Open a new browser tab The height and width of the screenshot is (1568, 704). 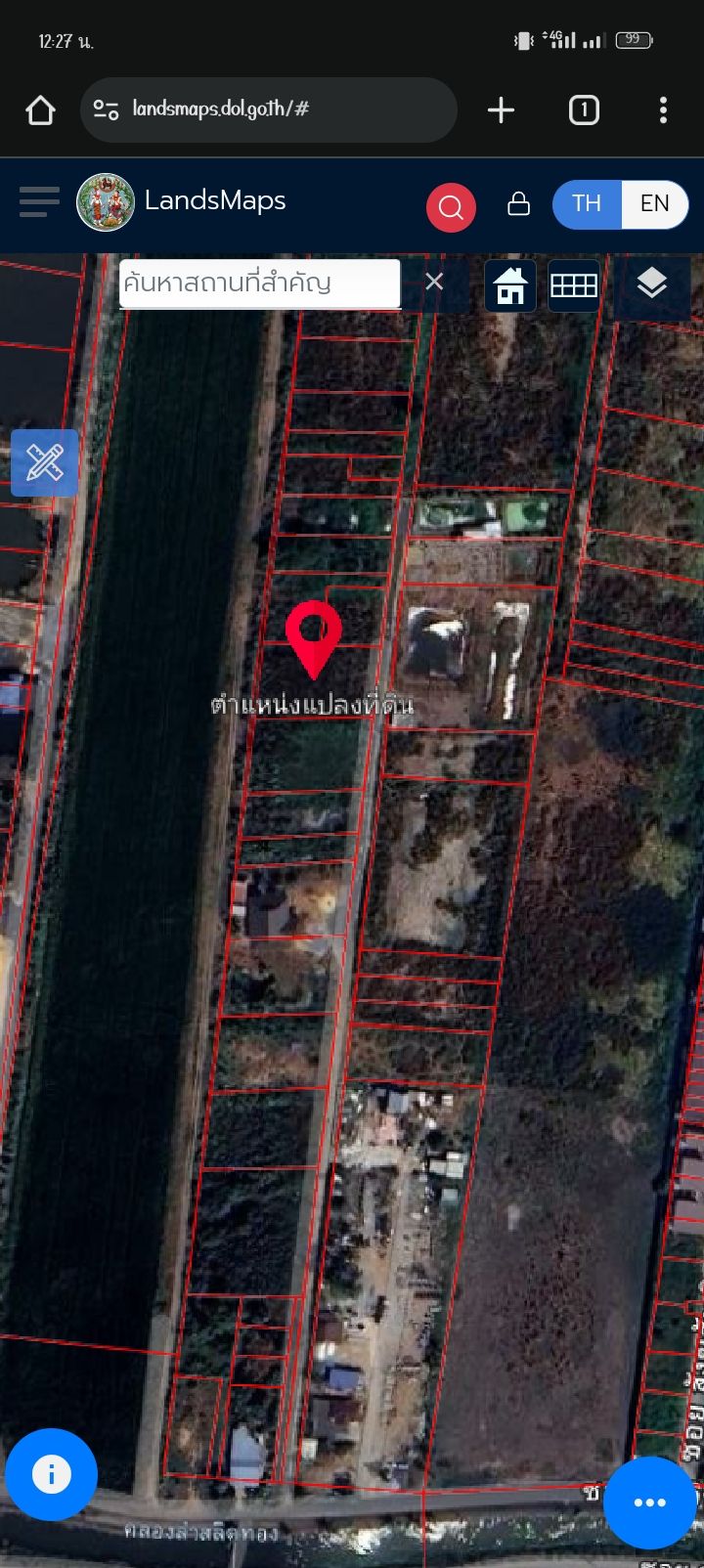(501, 109)
